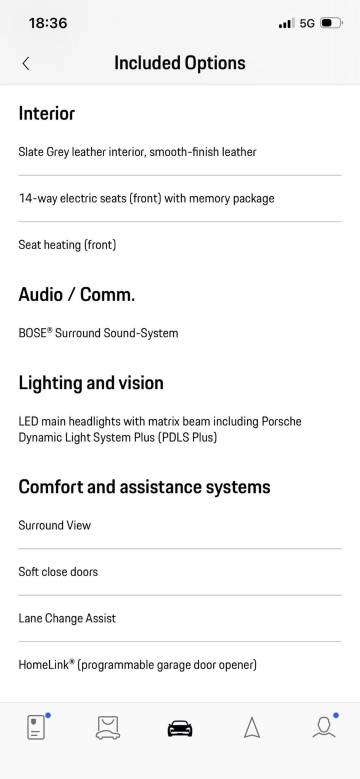Open the first bottom tab with card icon
360x779 pixels.
[x=36, y=728]
